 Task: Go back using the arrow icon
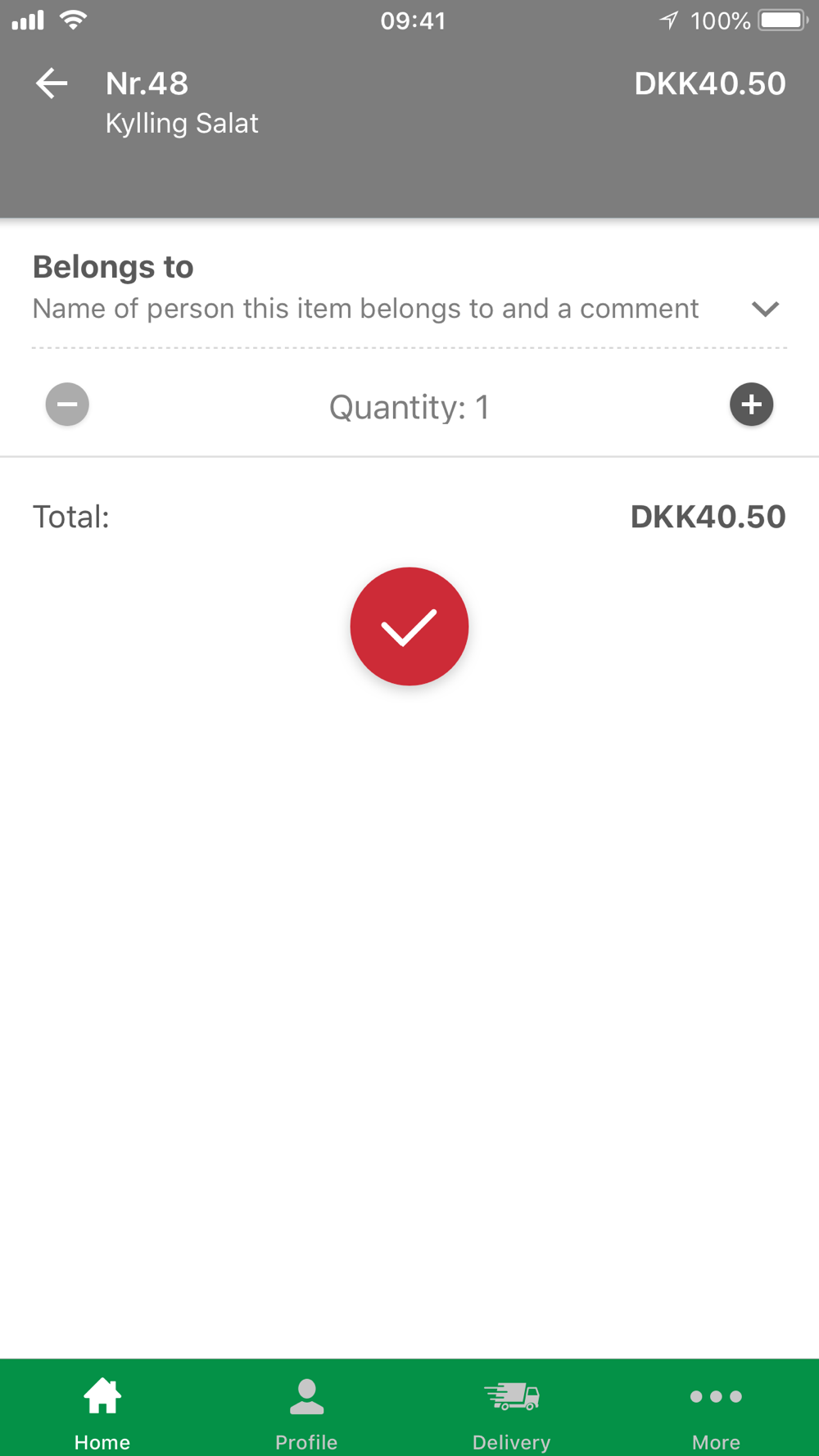tap(52, 84)
